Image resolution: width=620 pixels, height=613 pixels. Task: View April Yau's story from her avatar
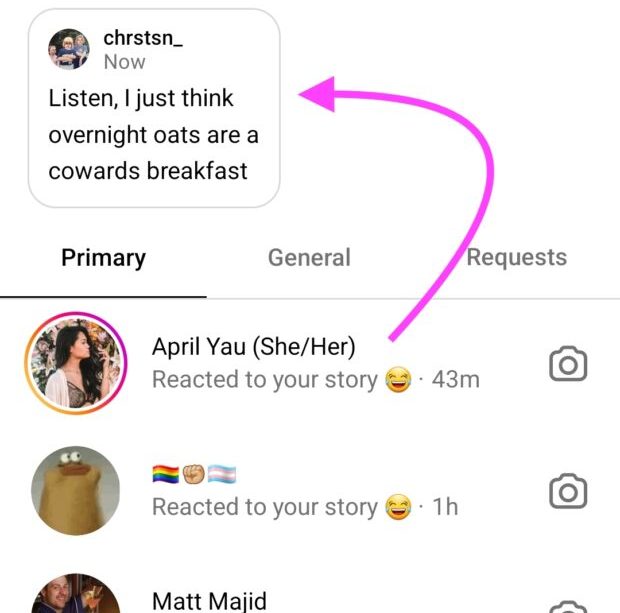point(76,363)
